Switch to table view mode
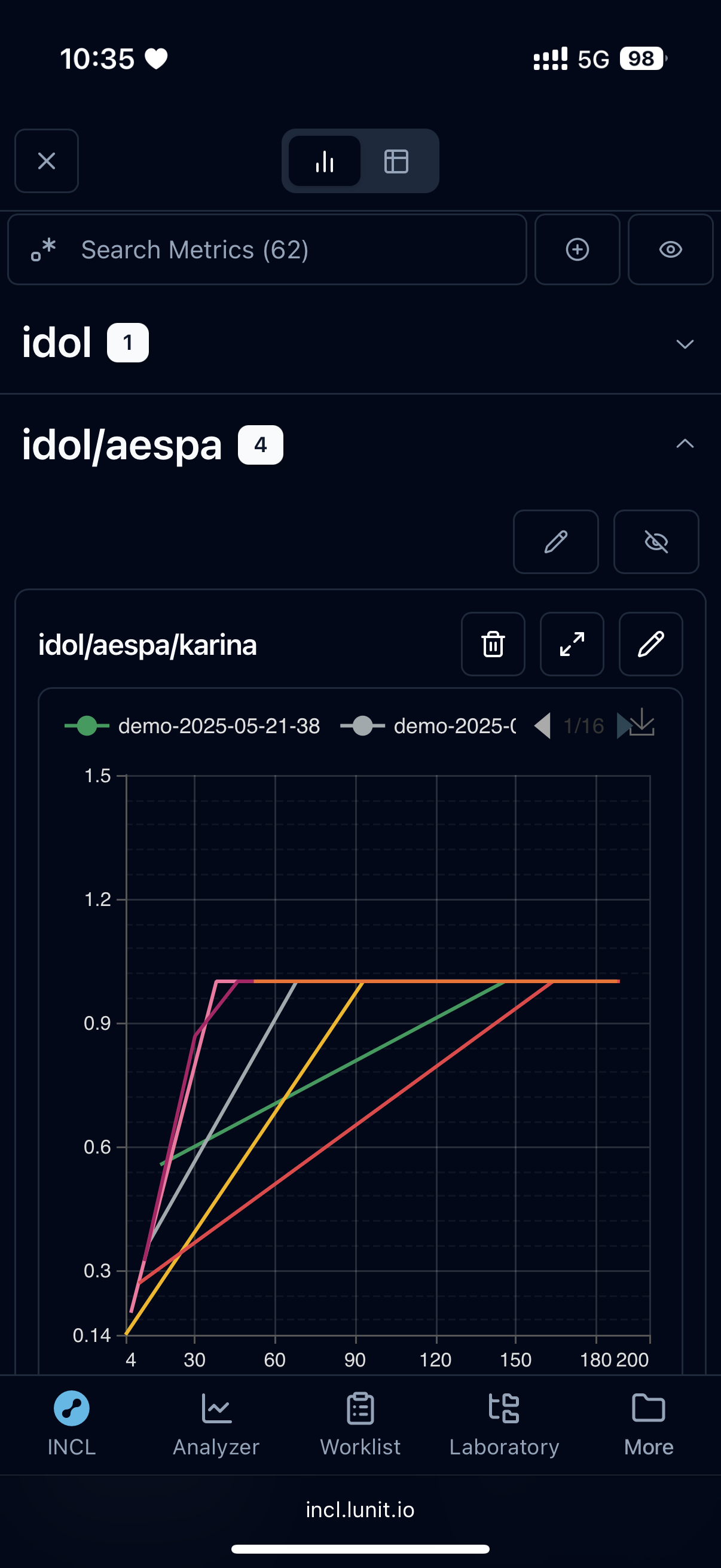This screenshot has width=721, height=1568. [x=396, y=161]
